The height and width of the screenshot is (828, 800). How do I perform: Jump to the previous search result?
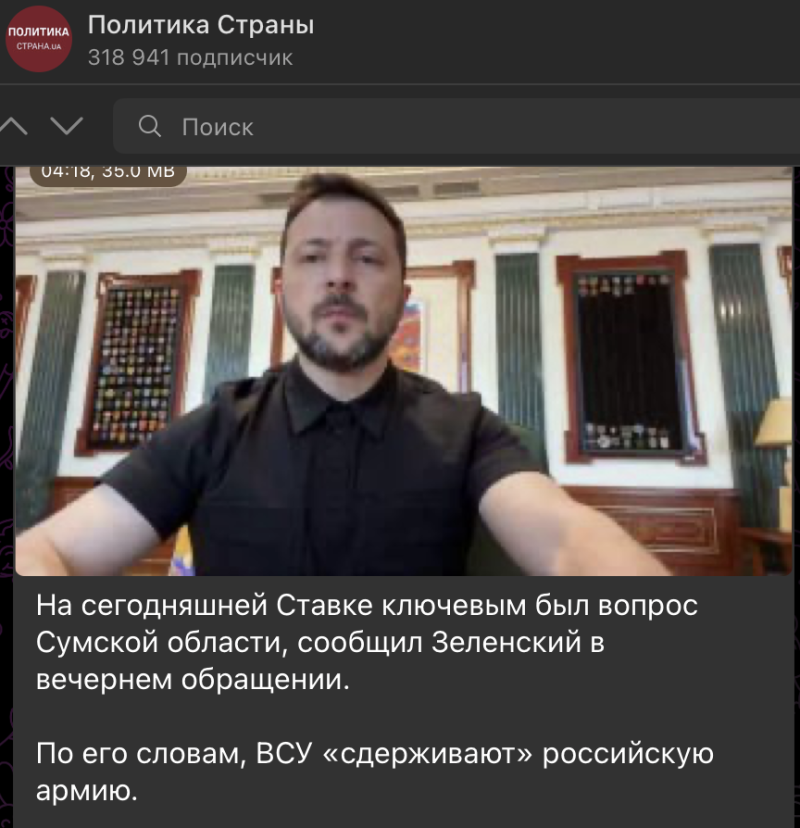click(14, 126)
